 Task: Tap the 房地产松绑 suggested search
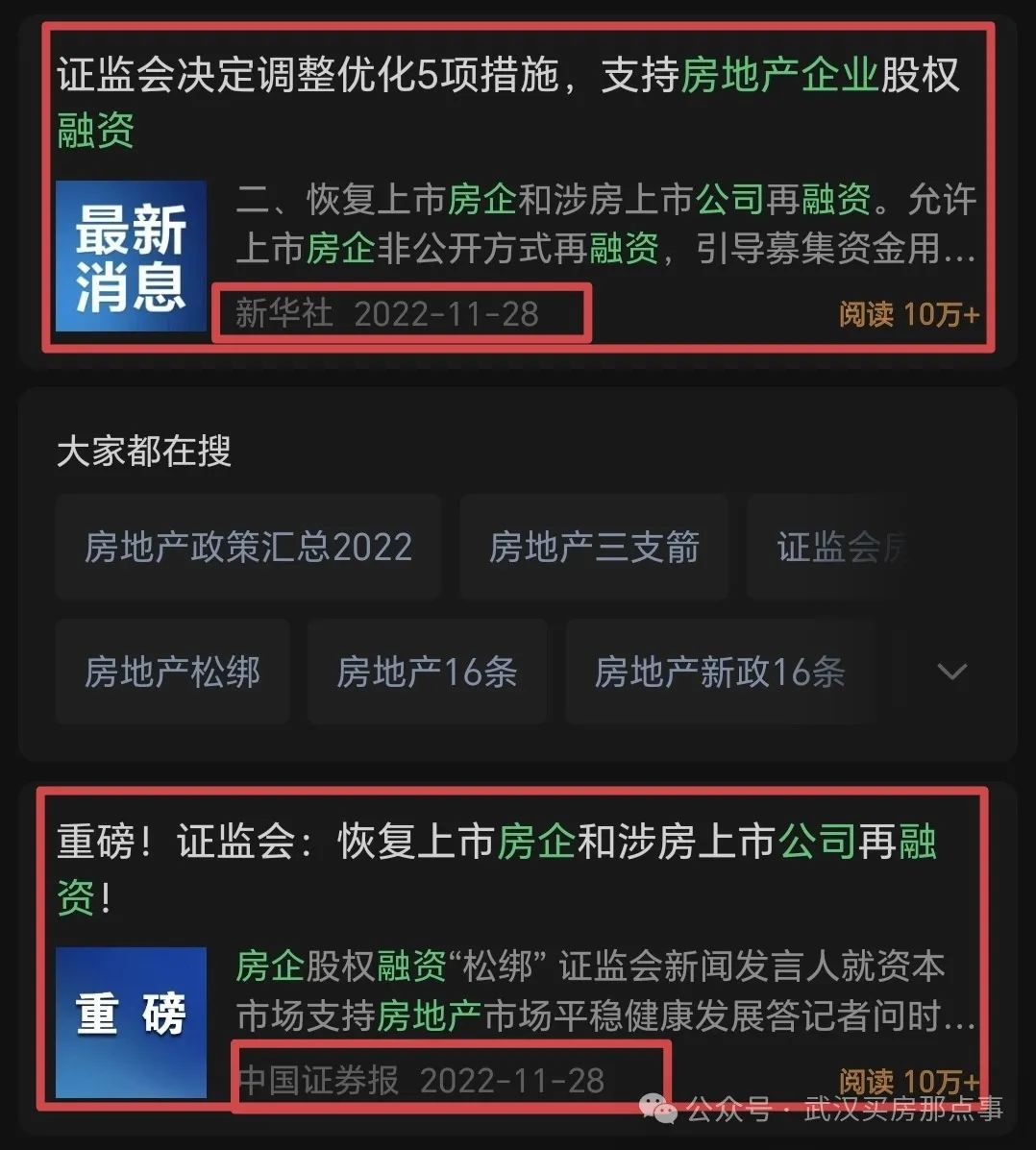[173, 672]
